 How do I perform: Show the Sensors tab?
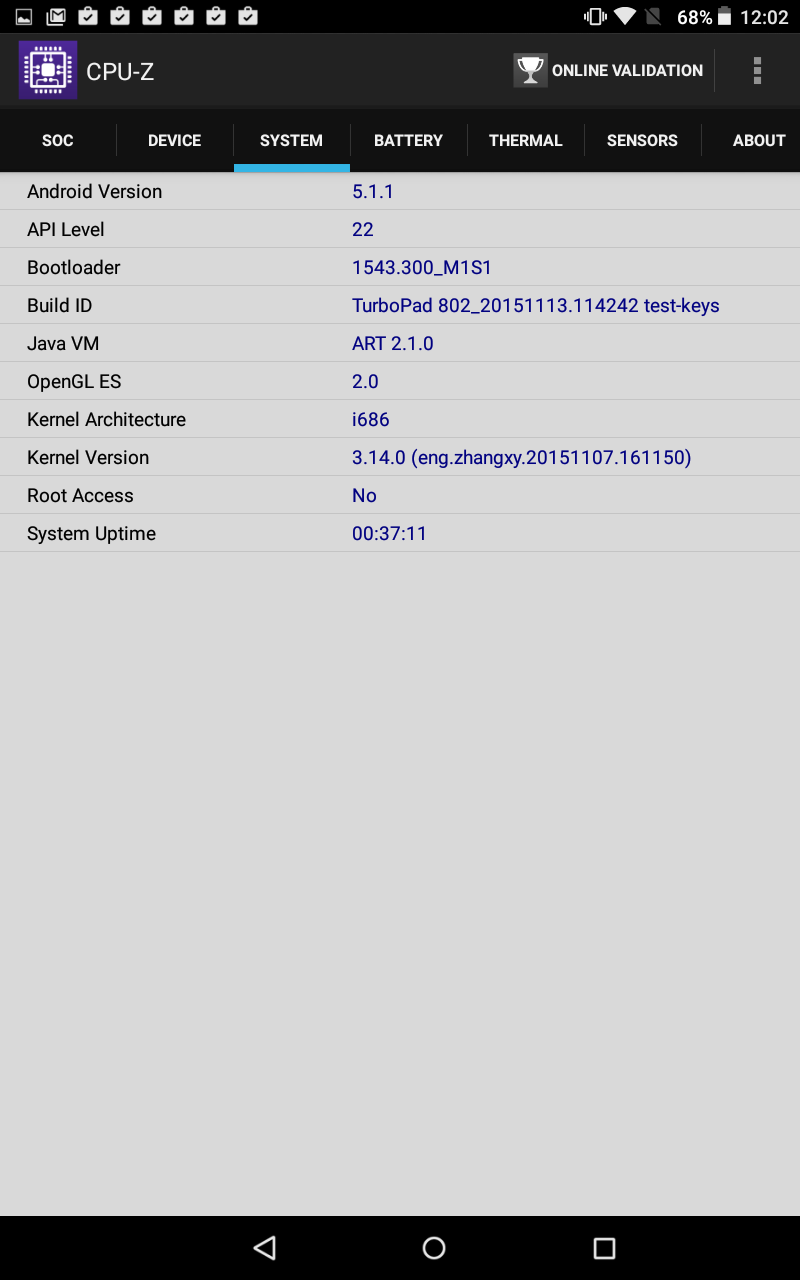point(642,140)
